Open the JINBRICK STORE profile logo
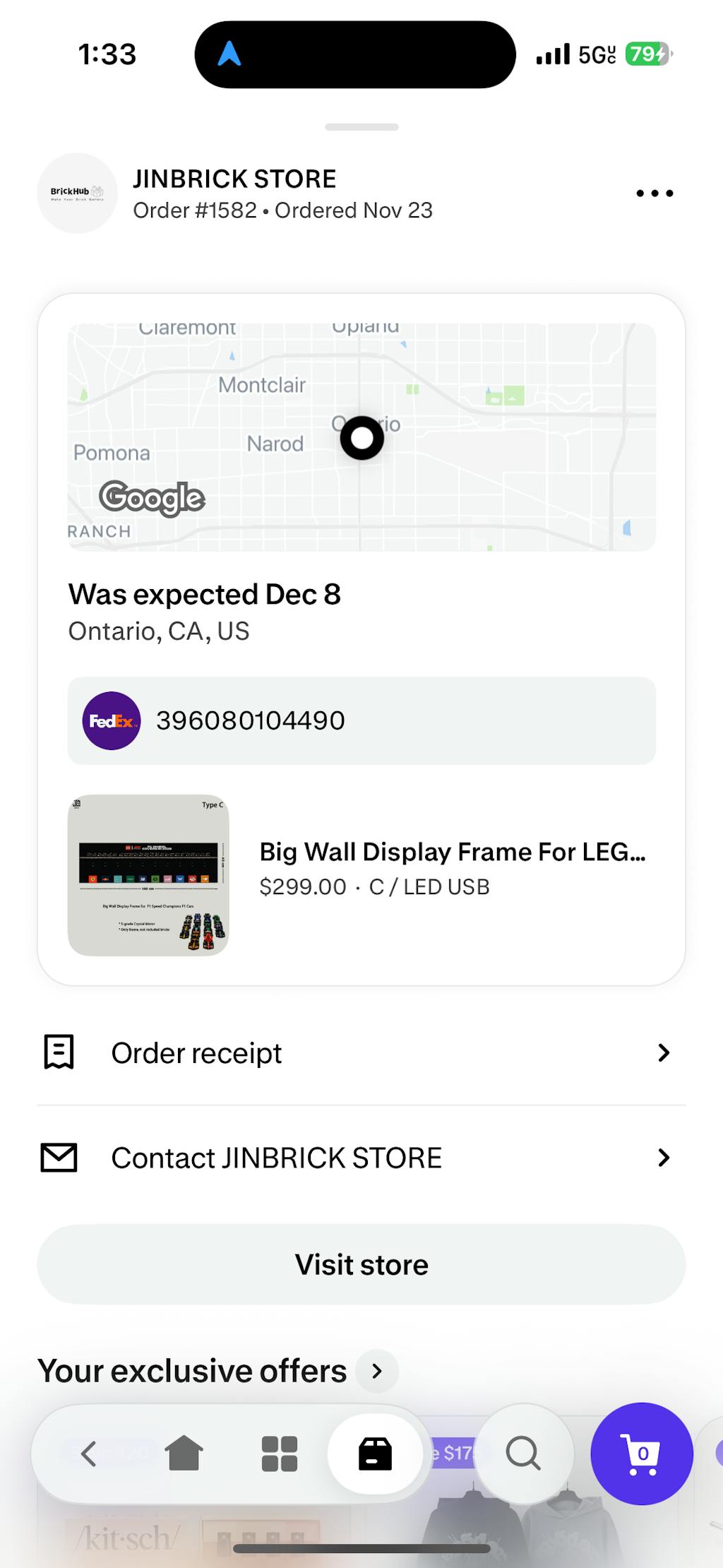723x1568 pixels. coord(77,193)
